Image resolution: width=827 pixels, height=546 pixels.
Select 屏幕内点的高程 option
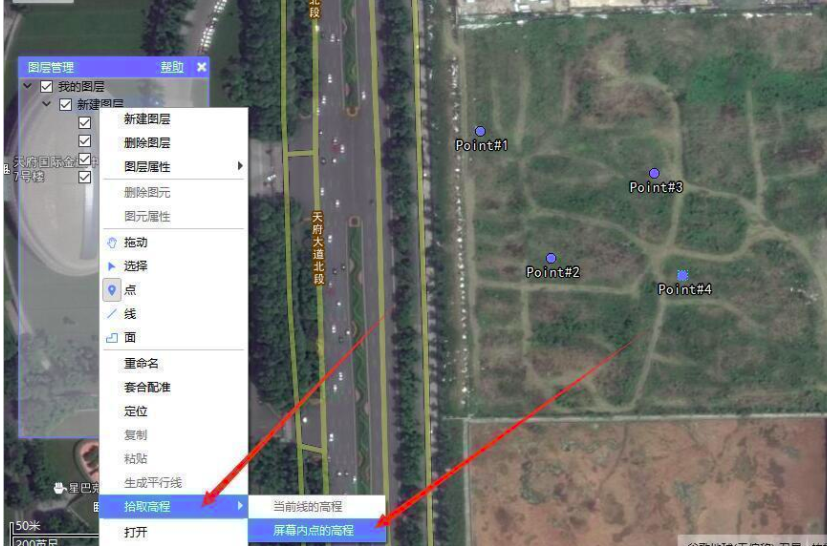314,530
